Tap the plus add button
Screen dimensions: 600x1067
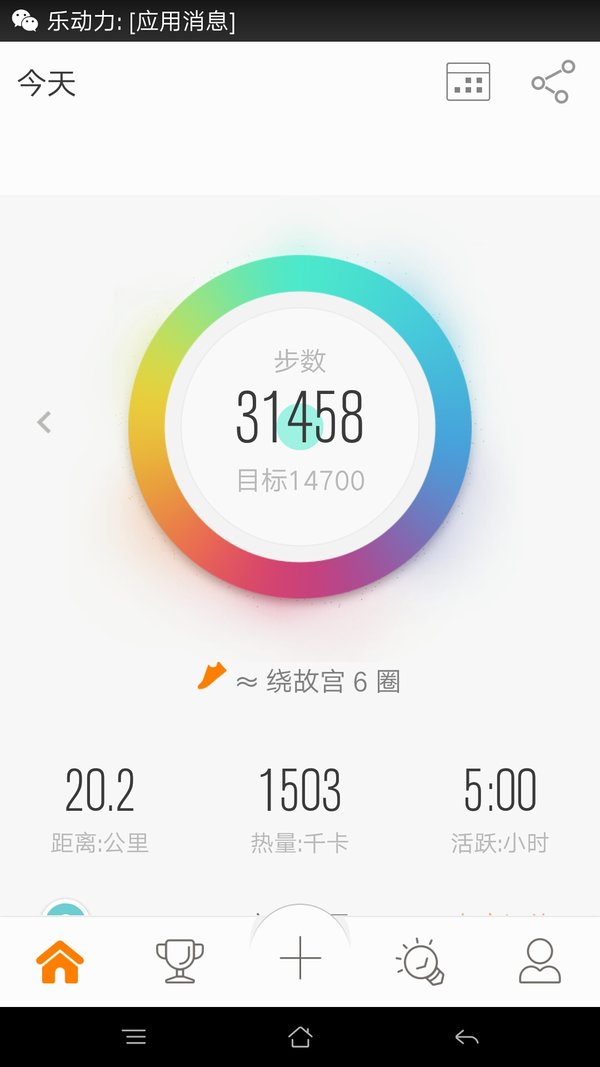(300, 957)
